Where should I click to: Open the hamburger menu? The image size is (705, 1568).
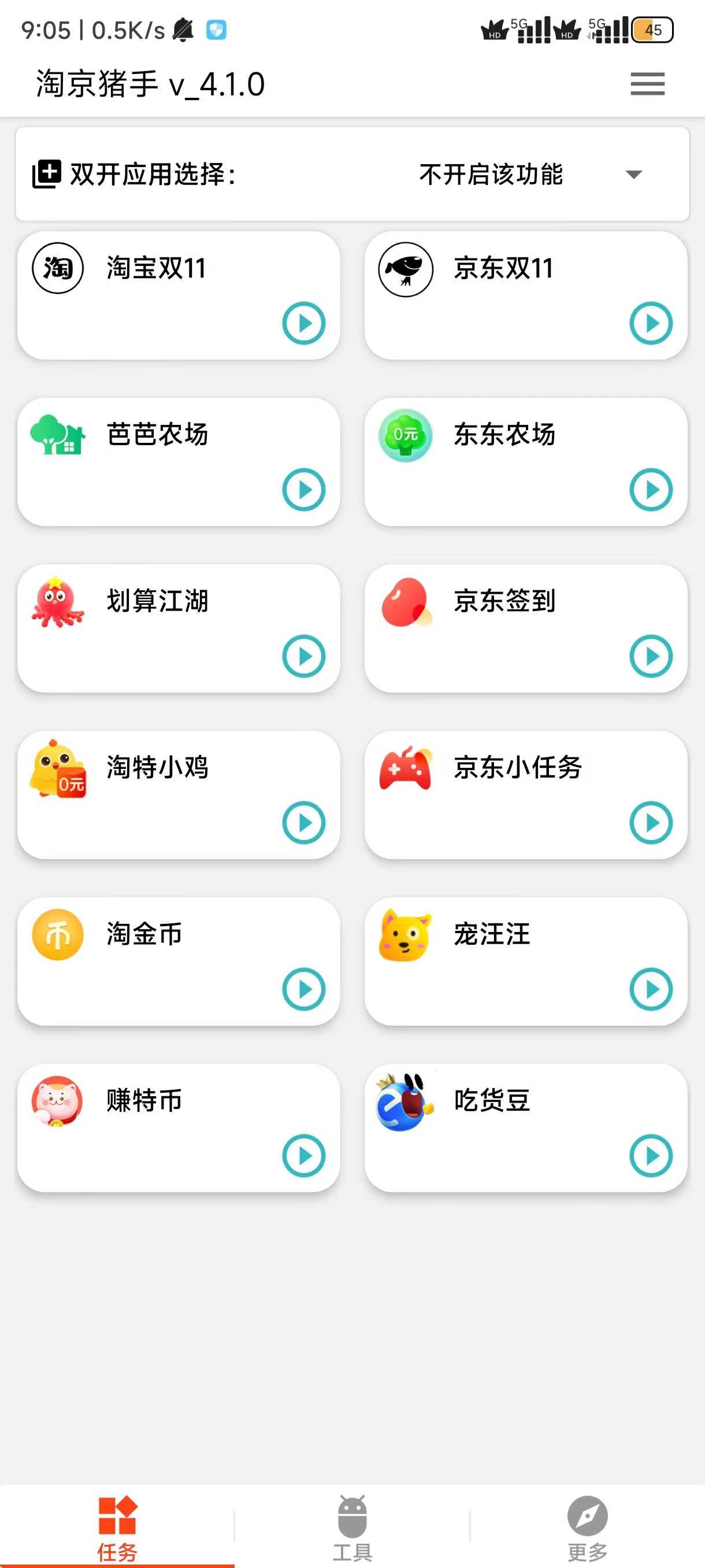pos(647,83)
